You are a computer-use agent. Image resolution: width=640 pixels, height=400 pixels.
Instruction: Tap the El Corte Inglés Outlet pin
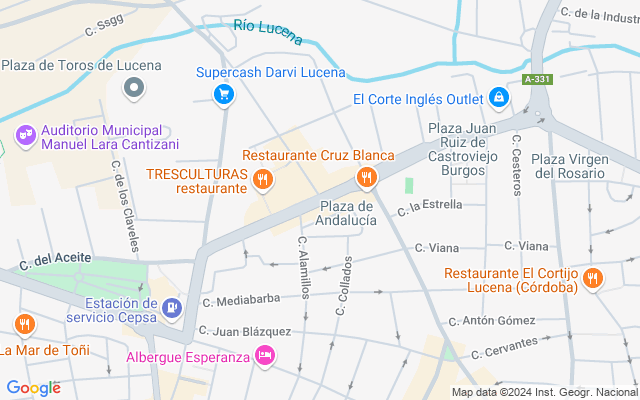pyautogui.click(x=500, y=98)
